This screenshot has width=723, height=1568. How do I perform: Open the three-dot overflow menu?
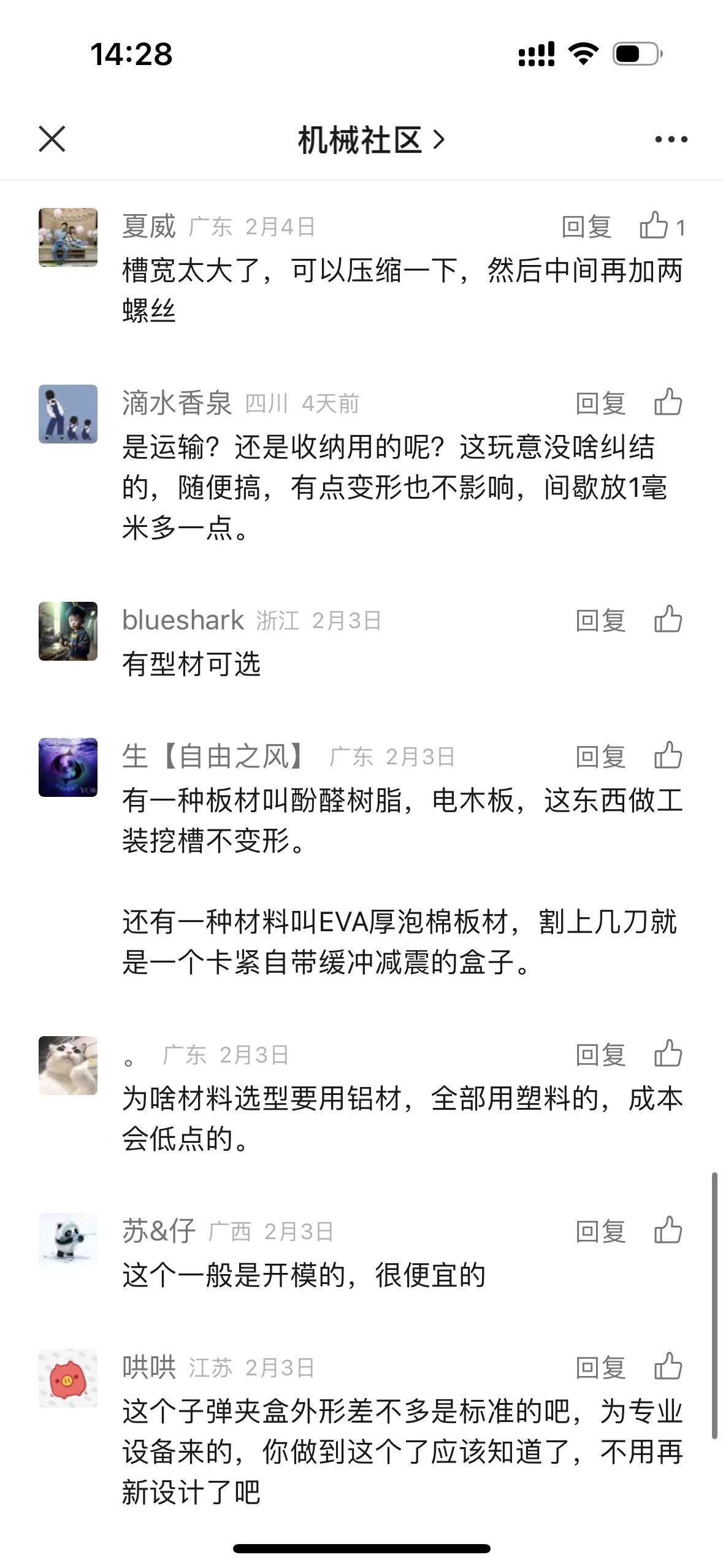(x=671, y=139)
